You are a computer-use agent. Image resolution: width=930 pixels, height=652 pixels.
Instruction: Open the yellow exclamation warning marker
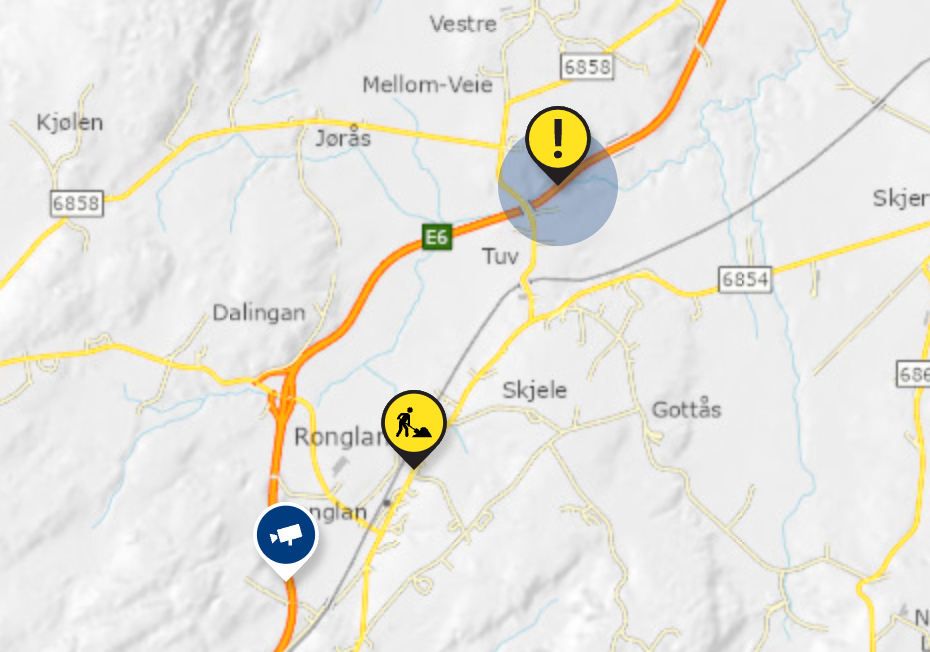(557, 138)
